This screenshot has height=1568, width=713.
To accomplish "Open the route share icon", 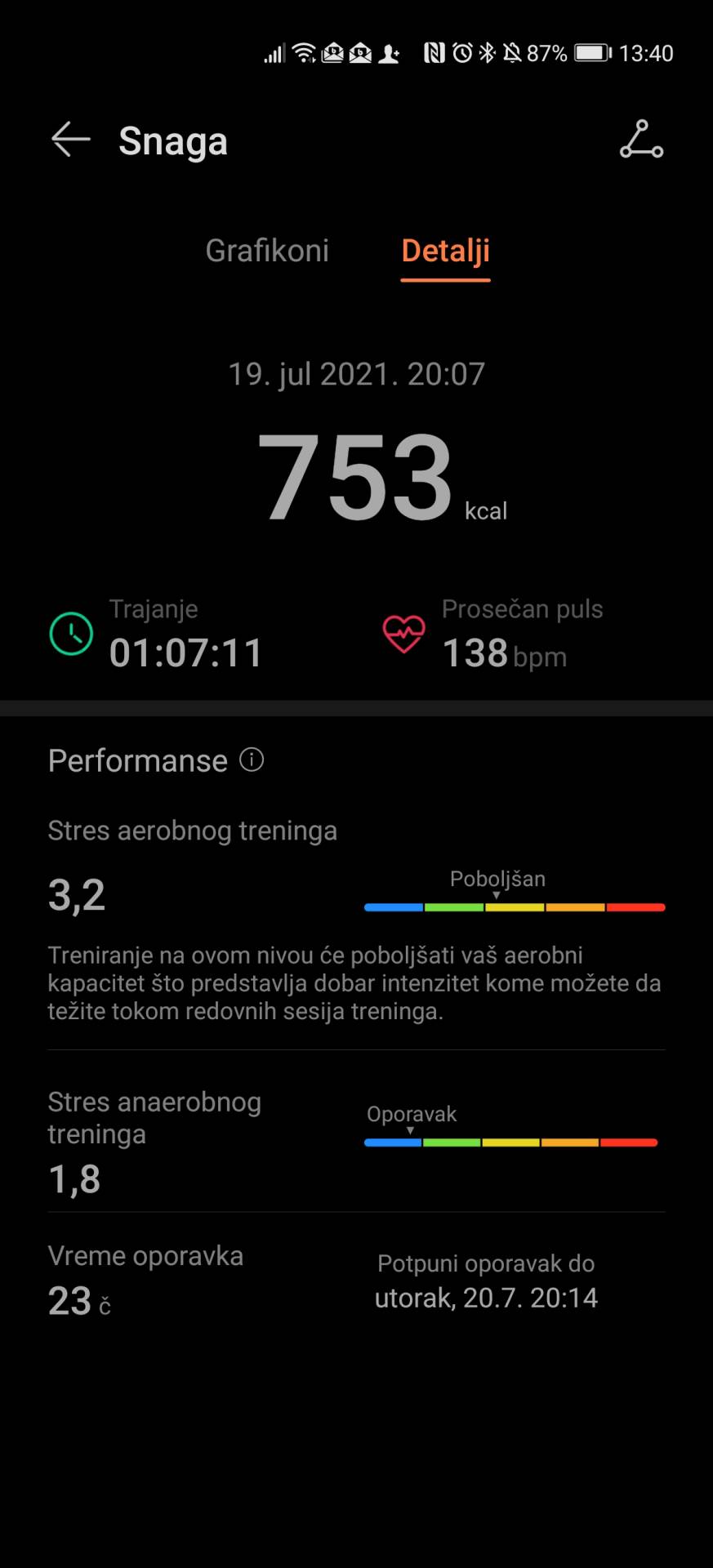I will coord(641,140).
